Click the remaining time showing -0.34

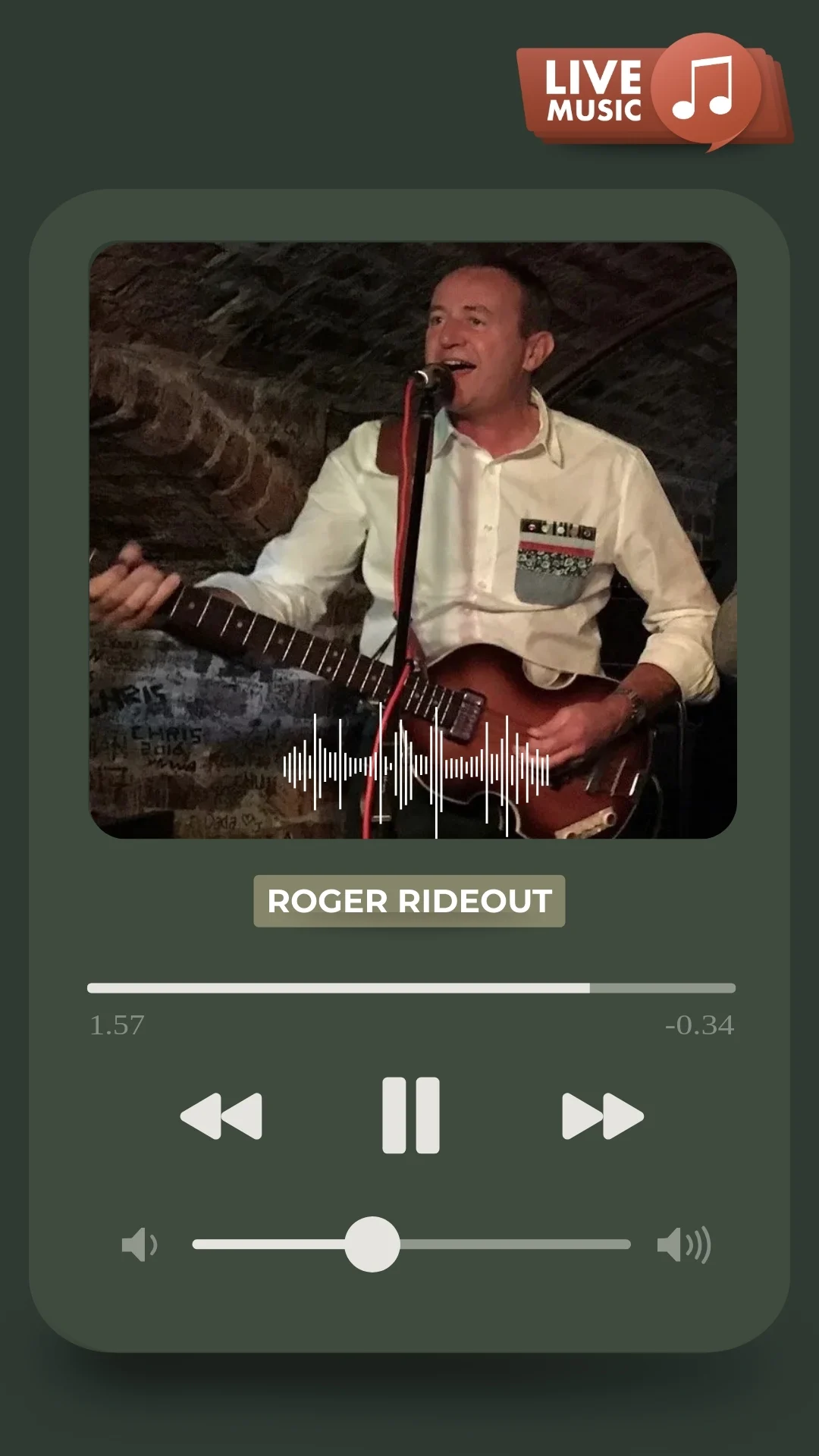coord(701,1025)
